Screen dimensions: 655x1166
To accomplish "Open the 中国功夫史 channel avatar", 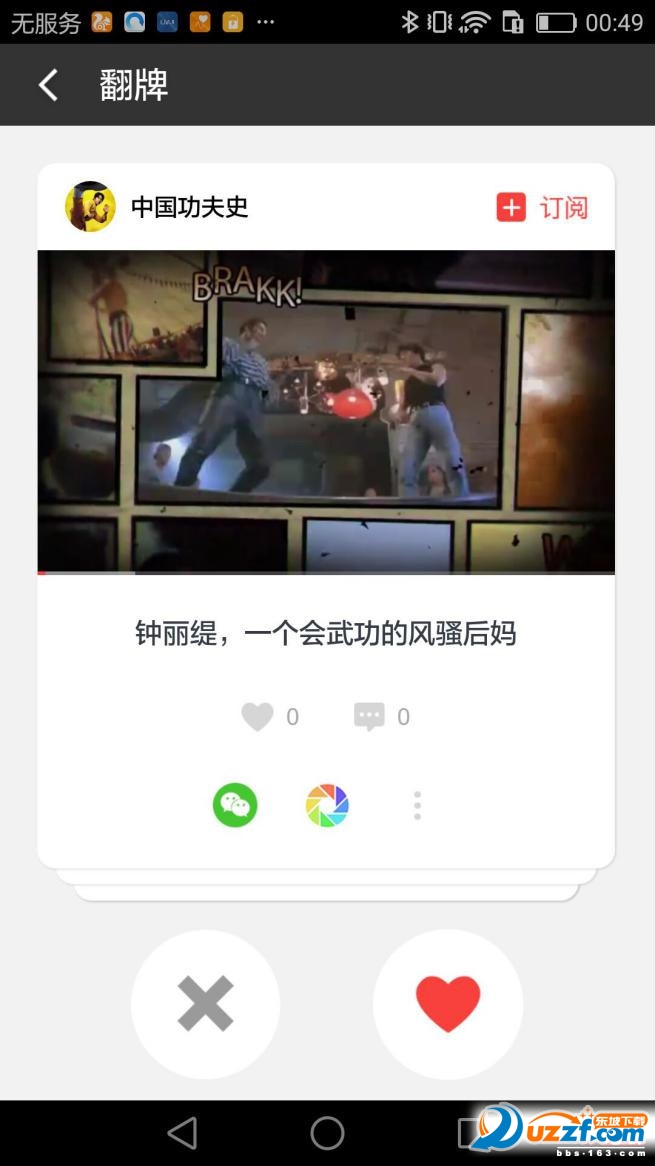I will [90, 207].
